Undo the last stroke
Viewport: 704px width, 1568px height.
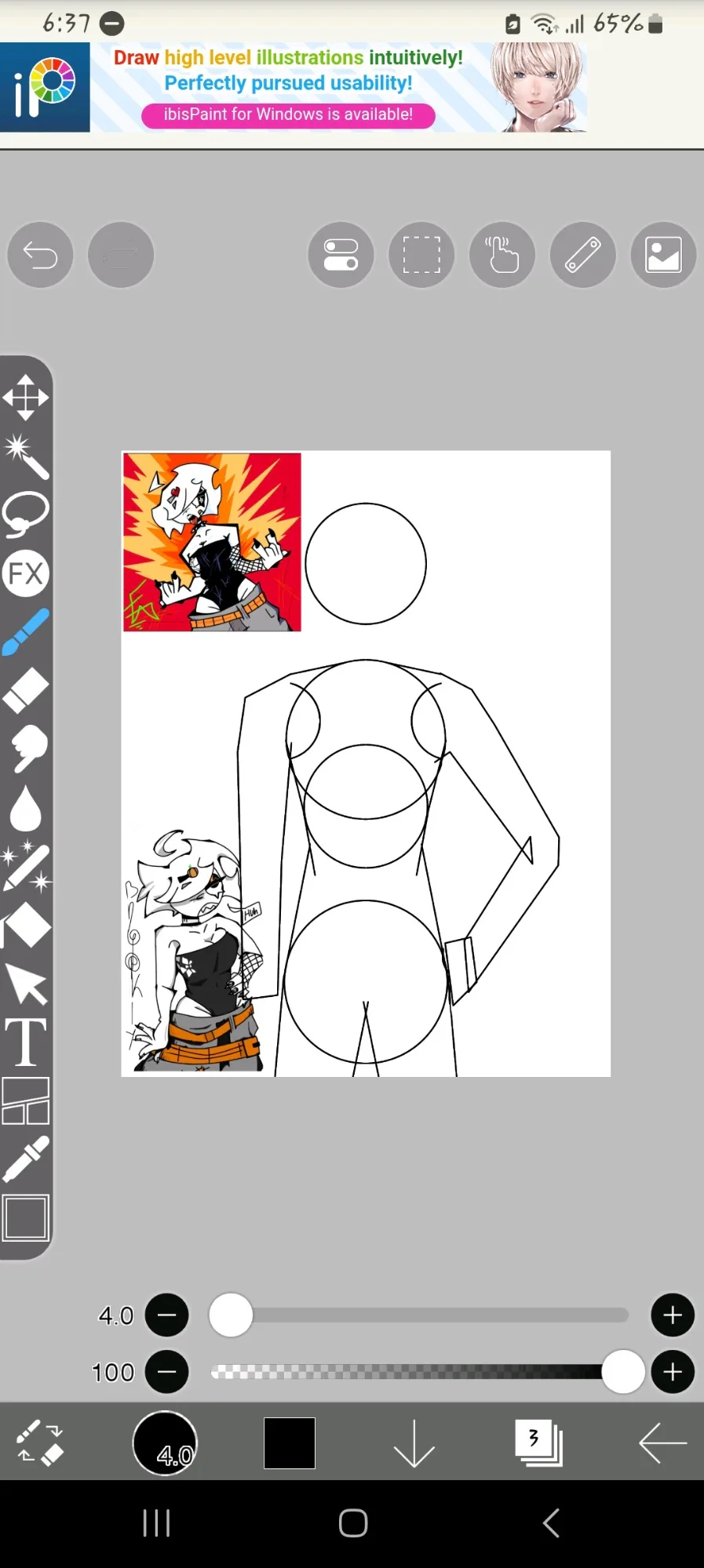click(x=40, y=255)
